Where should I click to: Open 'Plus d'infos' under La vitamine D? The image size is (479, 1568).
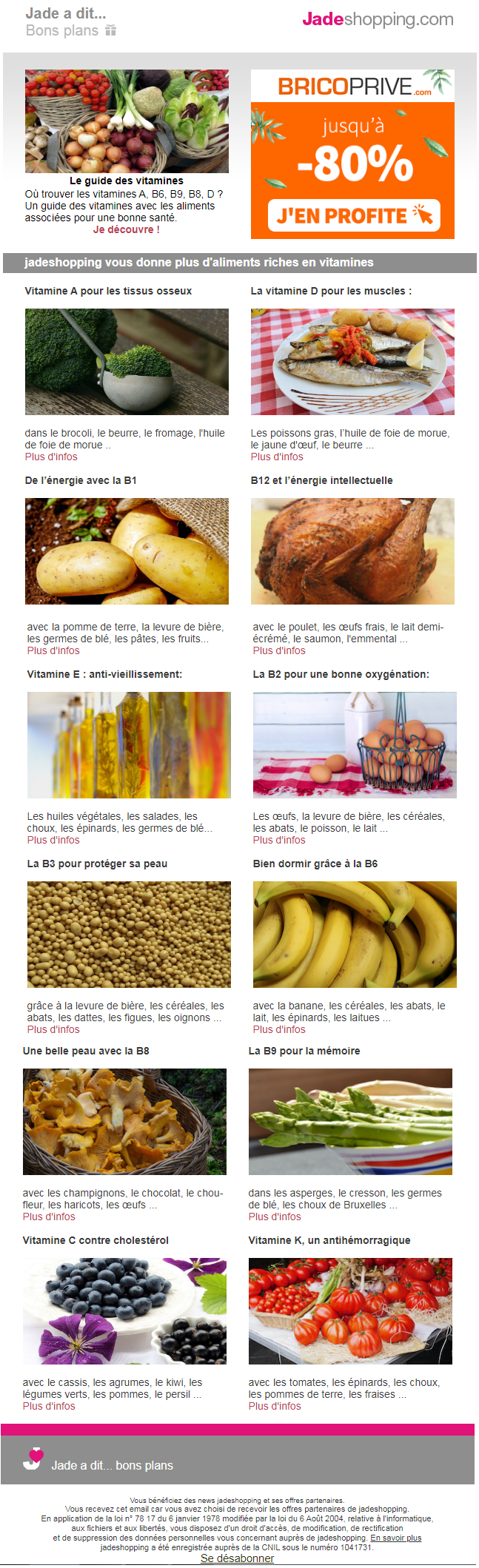pos(277,457)
